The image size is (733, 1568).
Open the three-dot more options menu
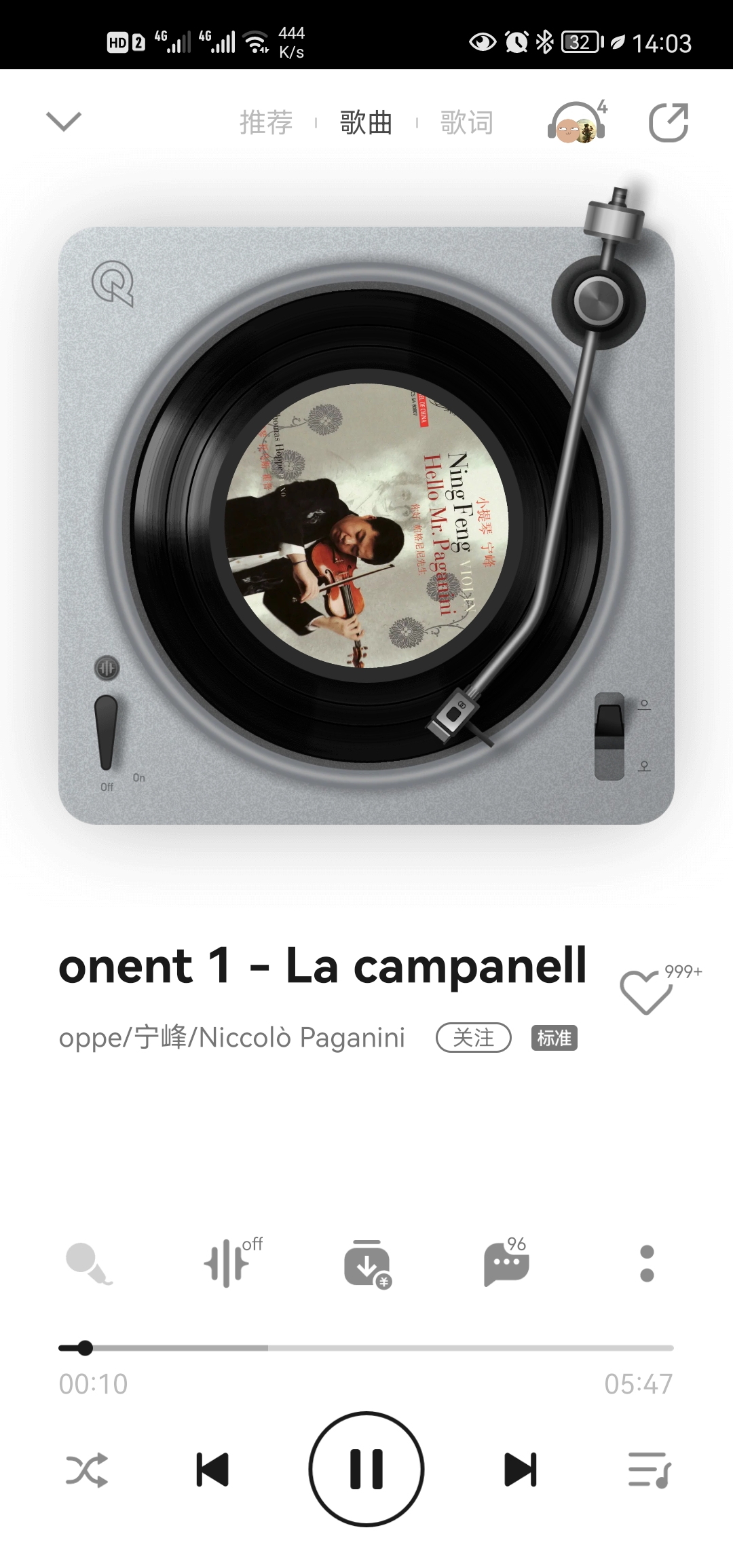tap(647, 1263)
